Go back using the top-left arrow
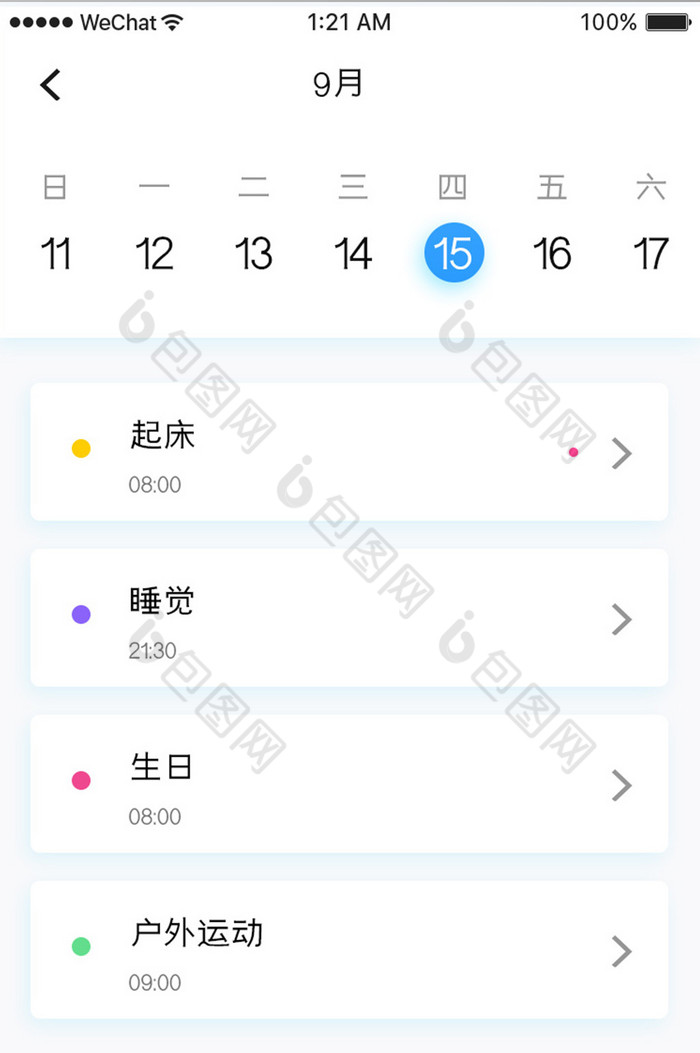This screenshot has width=700, height=1053. [x=51, y=85]
